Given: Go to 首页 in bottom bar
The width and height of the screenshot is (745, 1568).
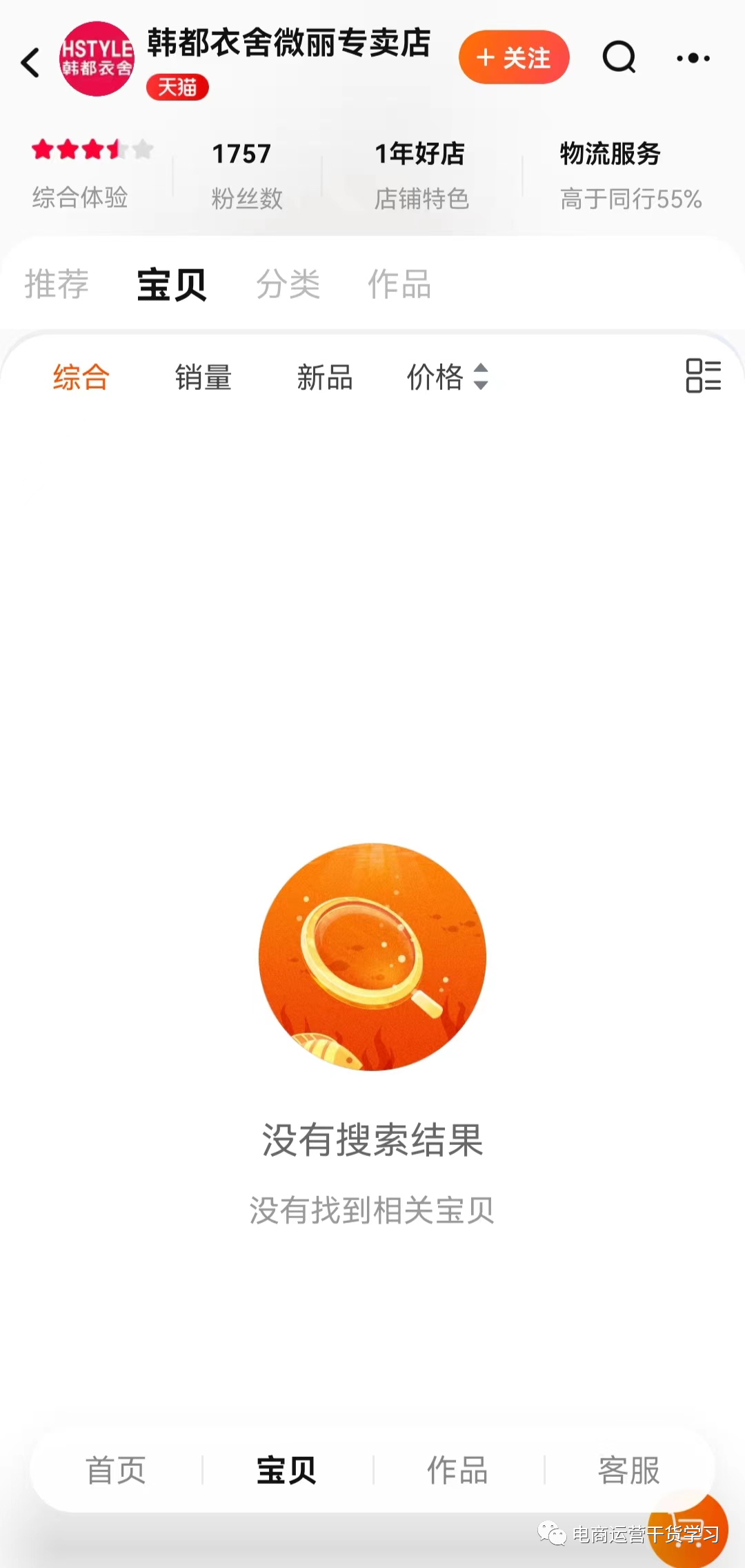Looking at the screenshot, I should pos(115,1470).
